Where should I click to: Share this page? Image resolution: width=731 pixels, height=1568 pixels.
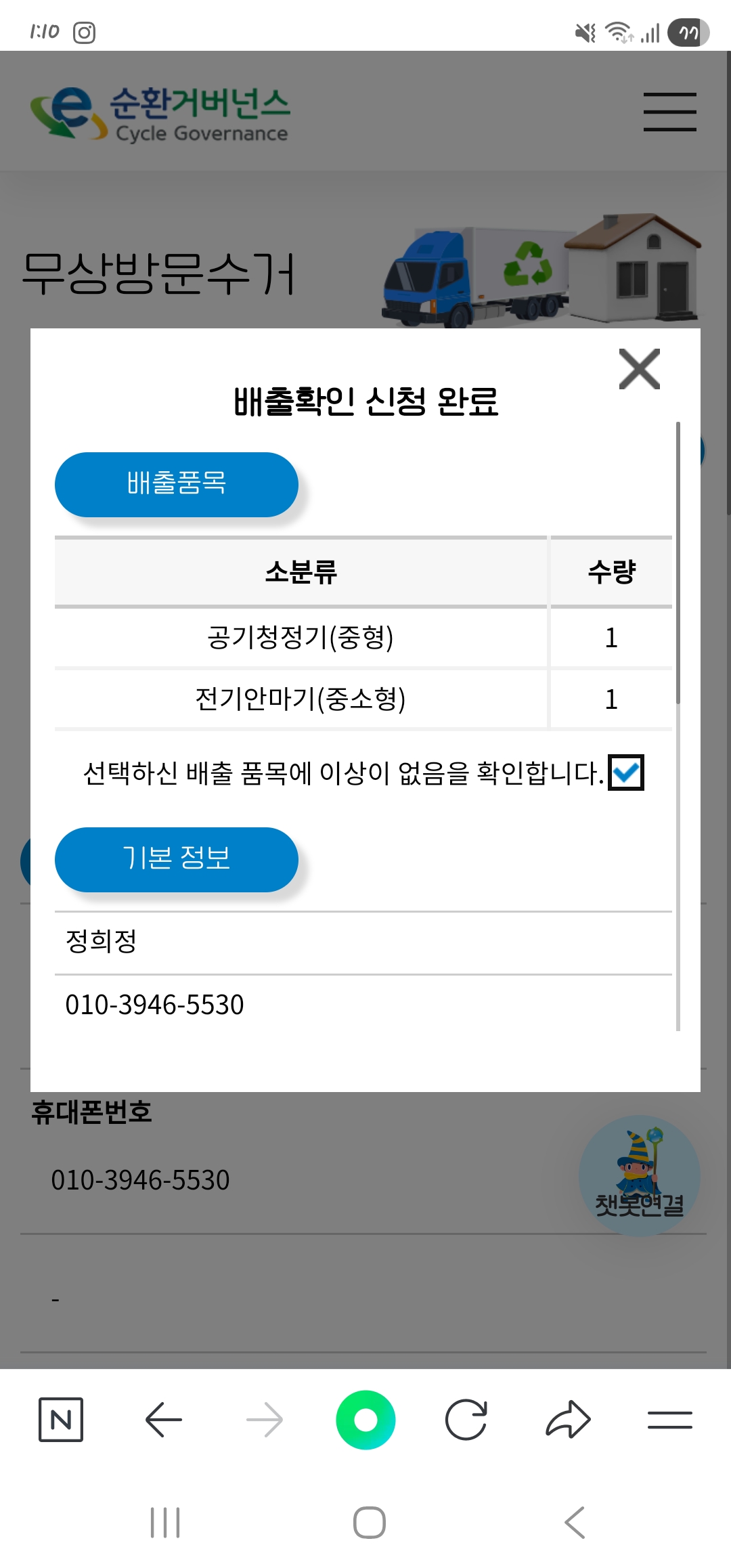568,1419
